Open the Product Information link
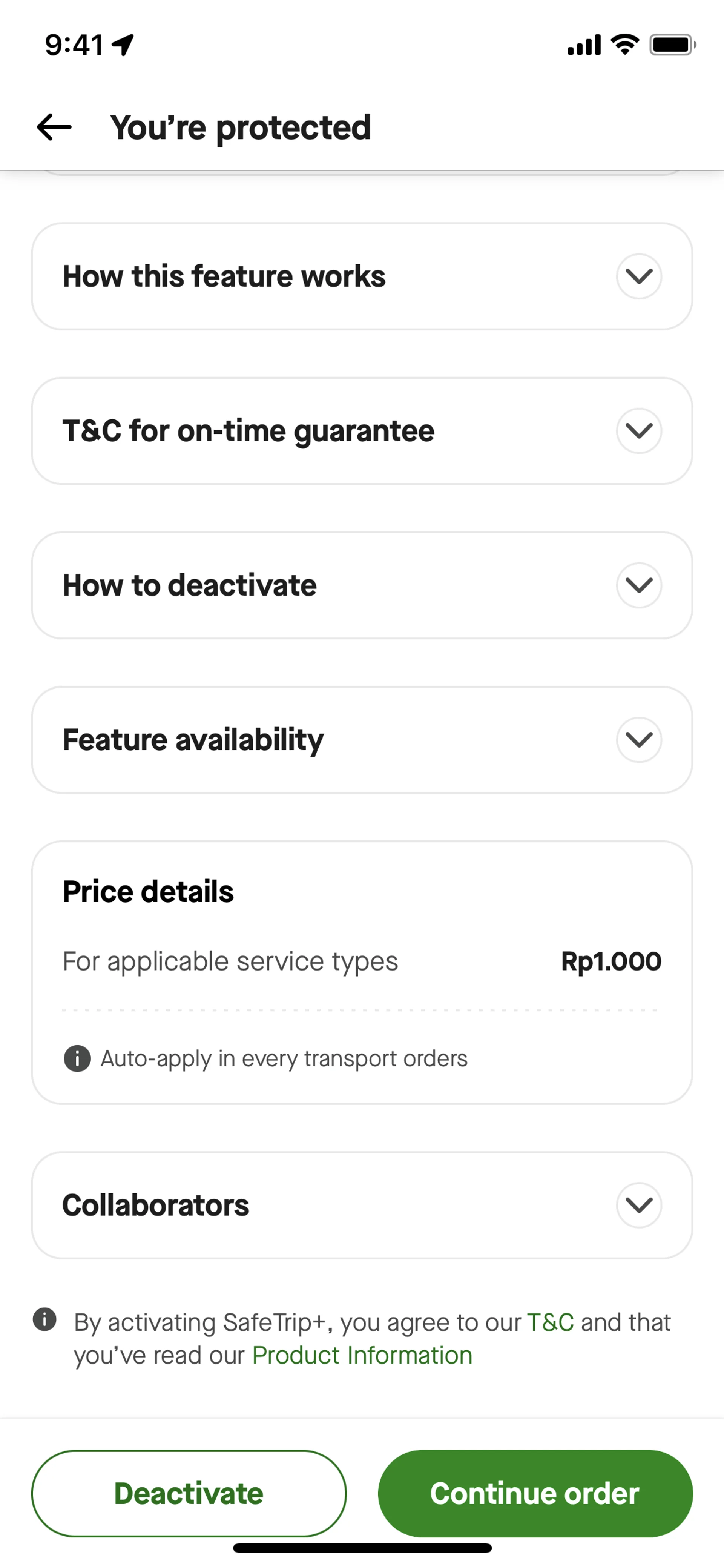Viewport: 724px width, 1568px height. 362,1355
